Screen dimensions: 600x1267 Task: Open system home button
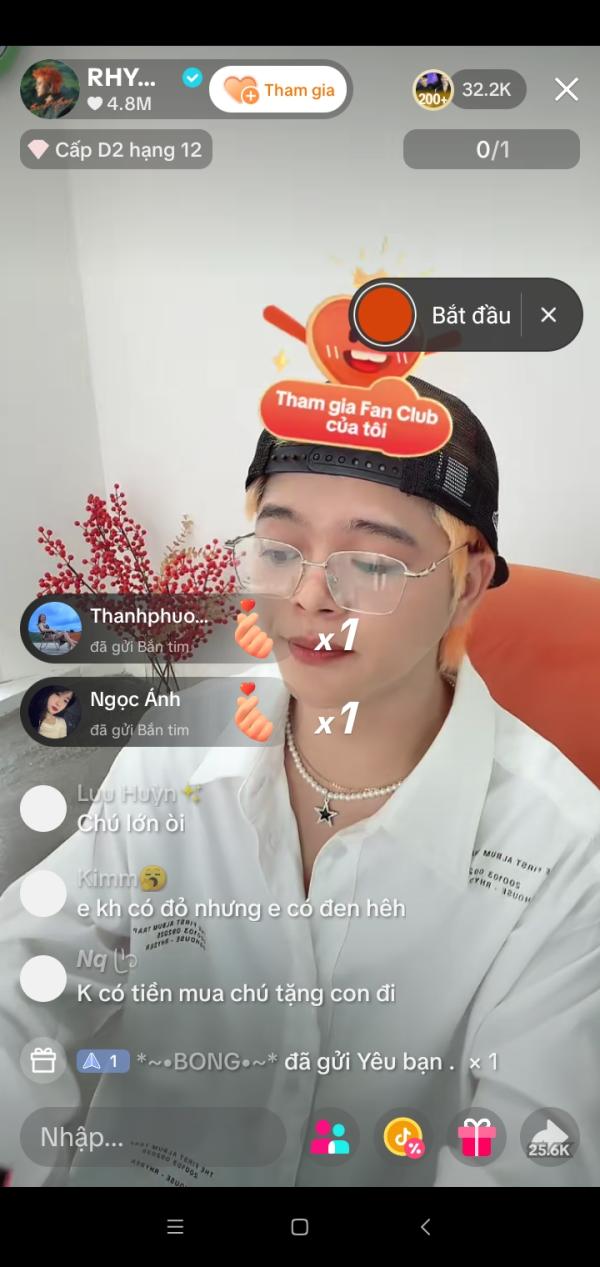(x=299, y=1227)
